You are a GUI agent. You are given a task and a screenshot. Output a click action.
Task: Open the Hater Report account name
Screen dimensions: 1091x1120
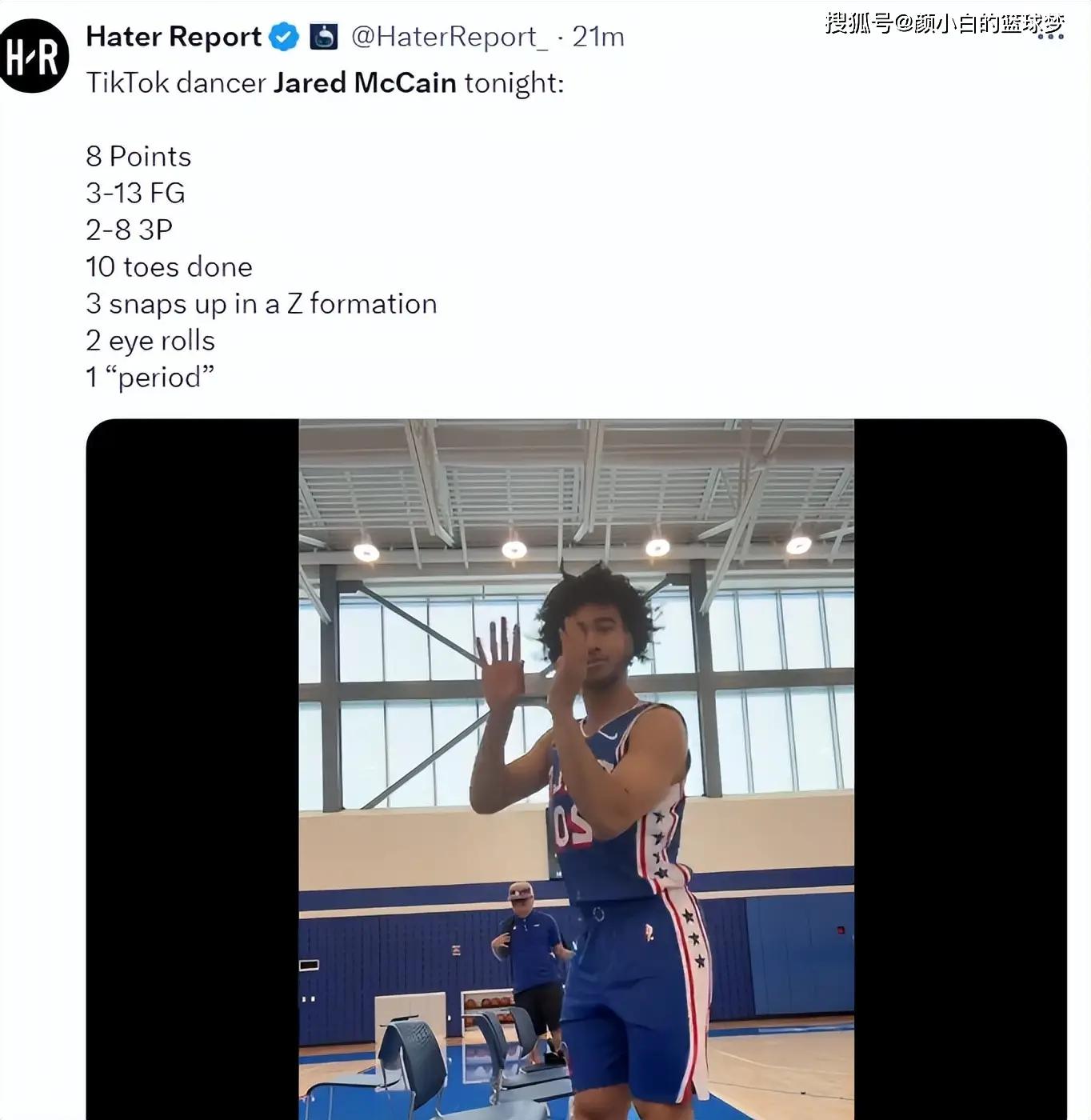pyautogui.click(x=174, y=37)
